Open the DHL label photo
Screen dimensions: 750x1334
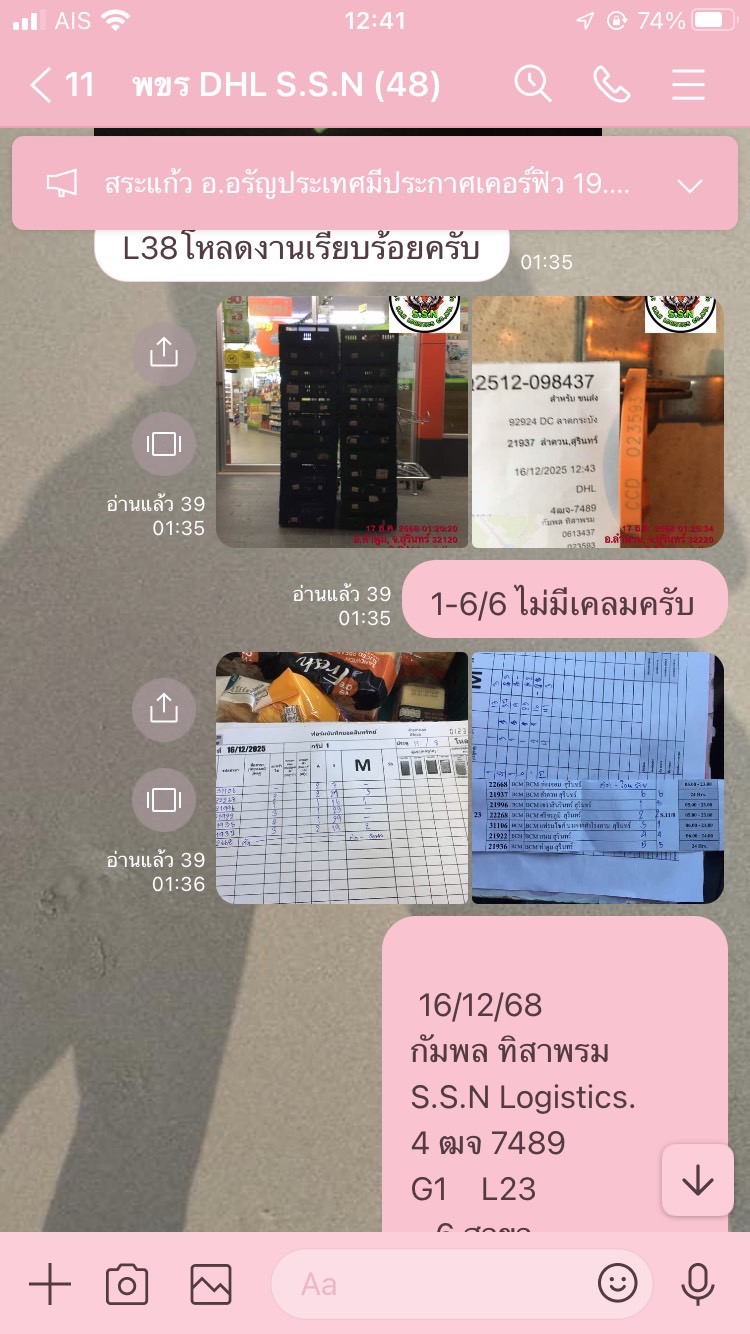597,421
